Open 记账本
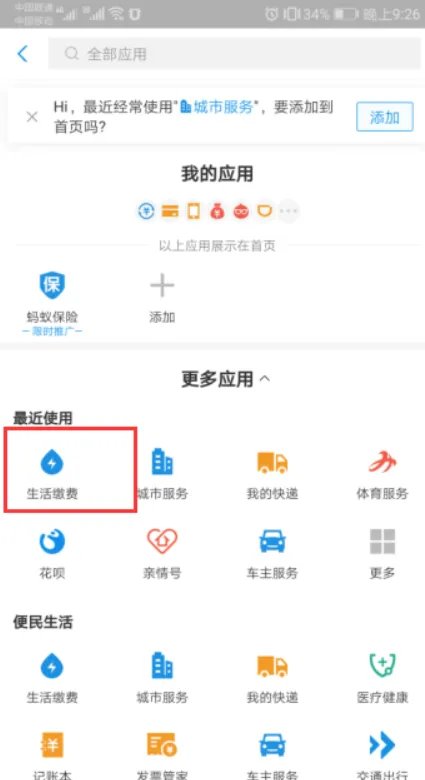The height and width of the screenshot is (780, 425). 52,755
